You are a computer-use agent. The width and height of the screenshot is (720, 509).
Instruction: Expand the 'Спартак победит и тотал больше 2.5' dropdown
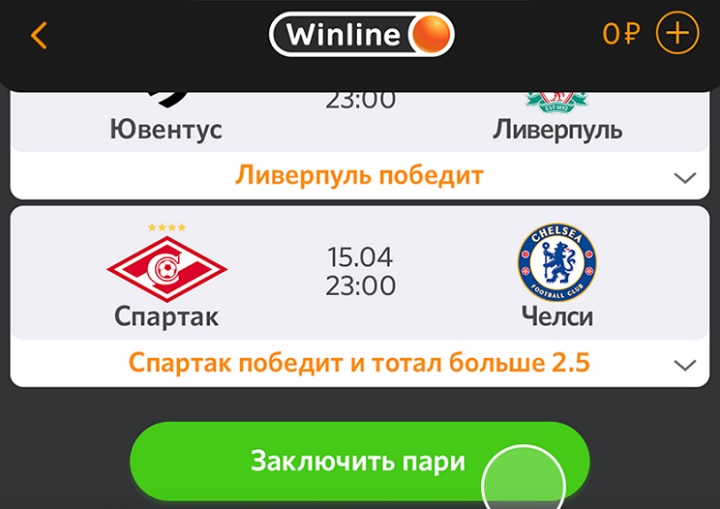click(x=684, y=364)
